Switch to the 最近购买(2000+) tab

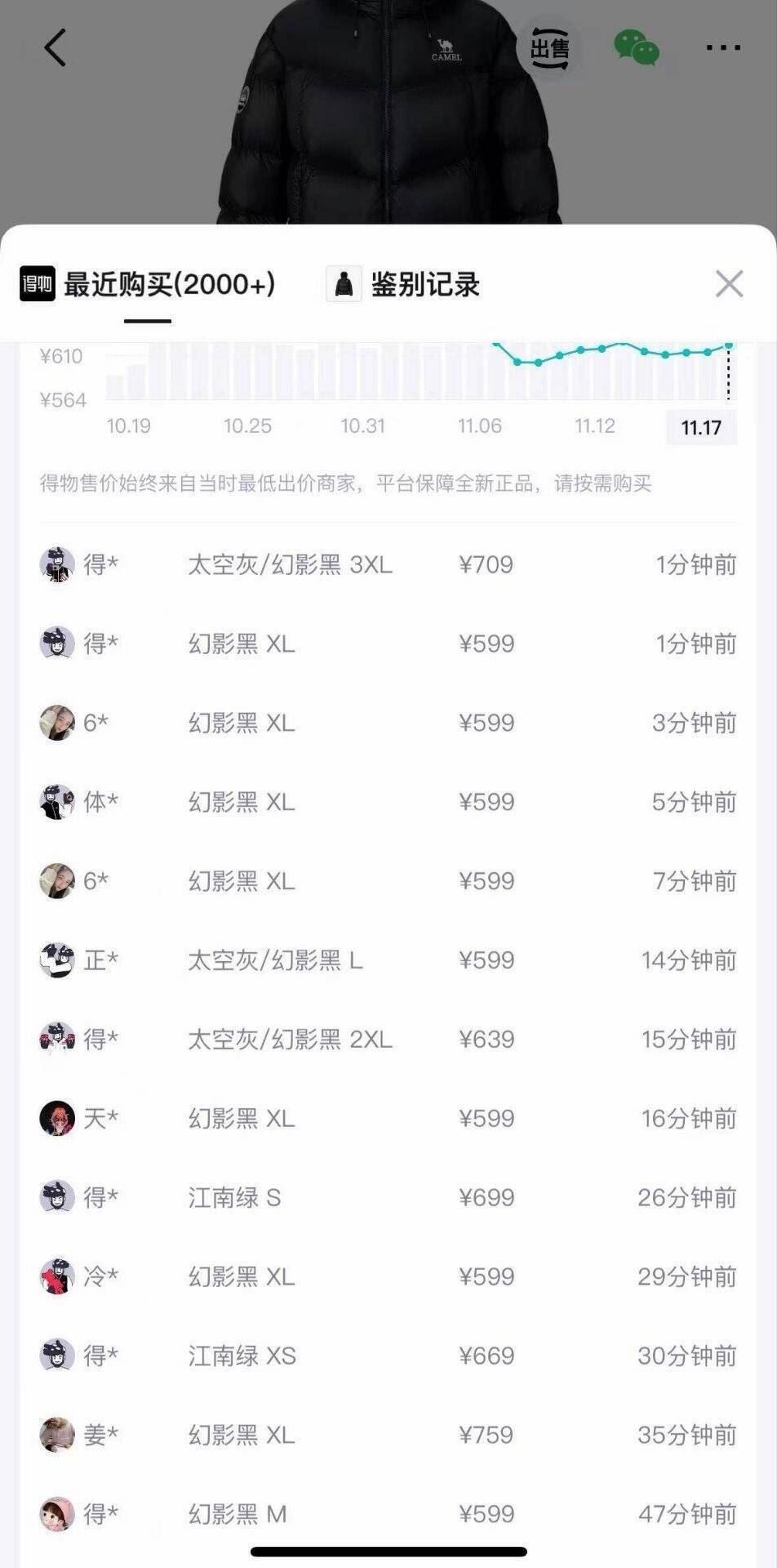[149, 285]
